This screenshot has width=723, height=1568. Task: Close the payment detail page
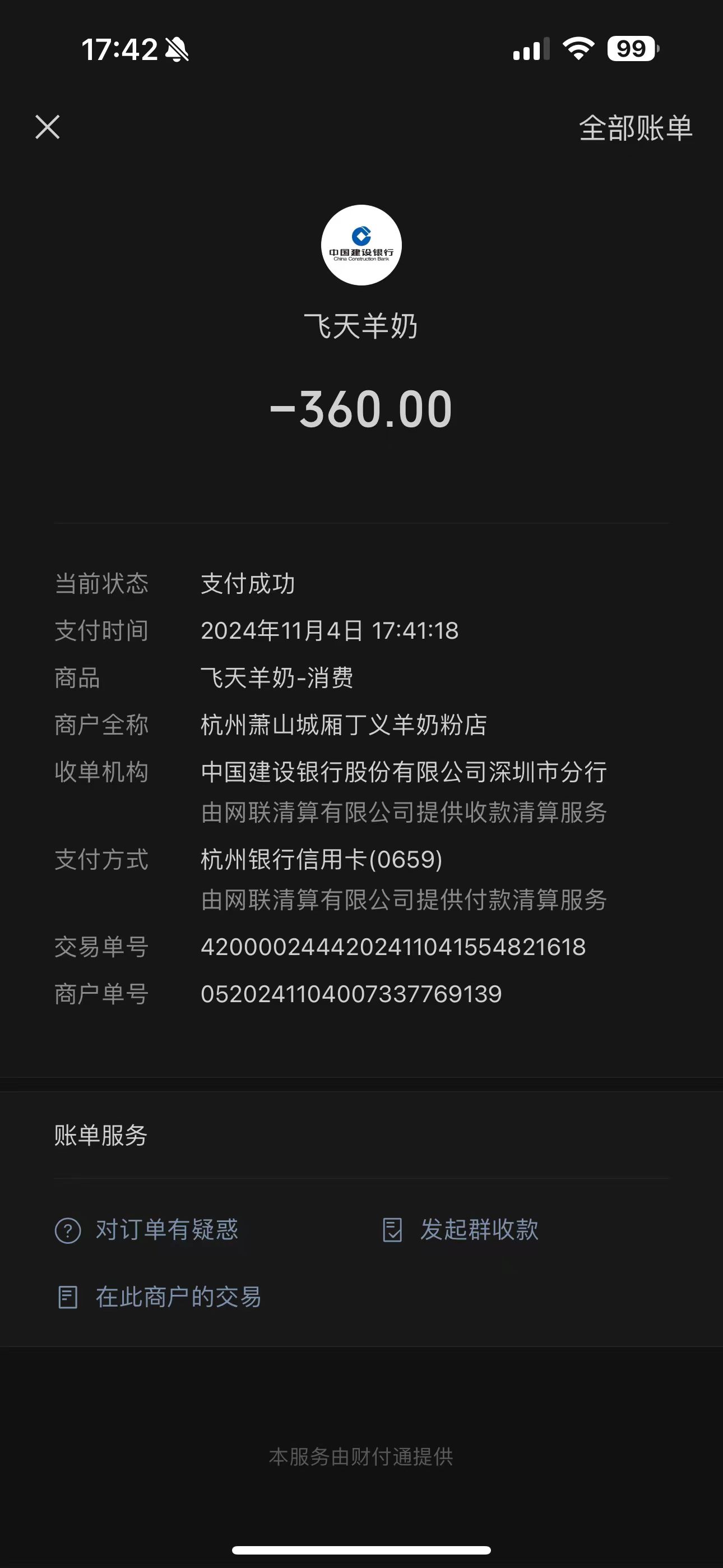pyautogui.click(x=48, y=127)
